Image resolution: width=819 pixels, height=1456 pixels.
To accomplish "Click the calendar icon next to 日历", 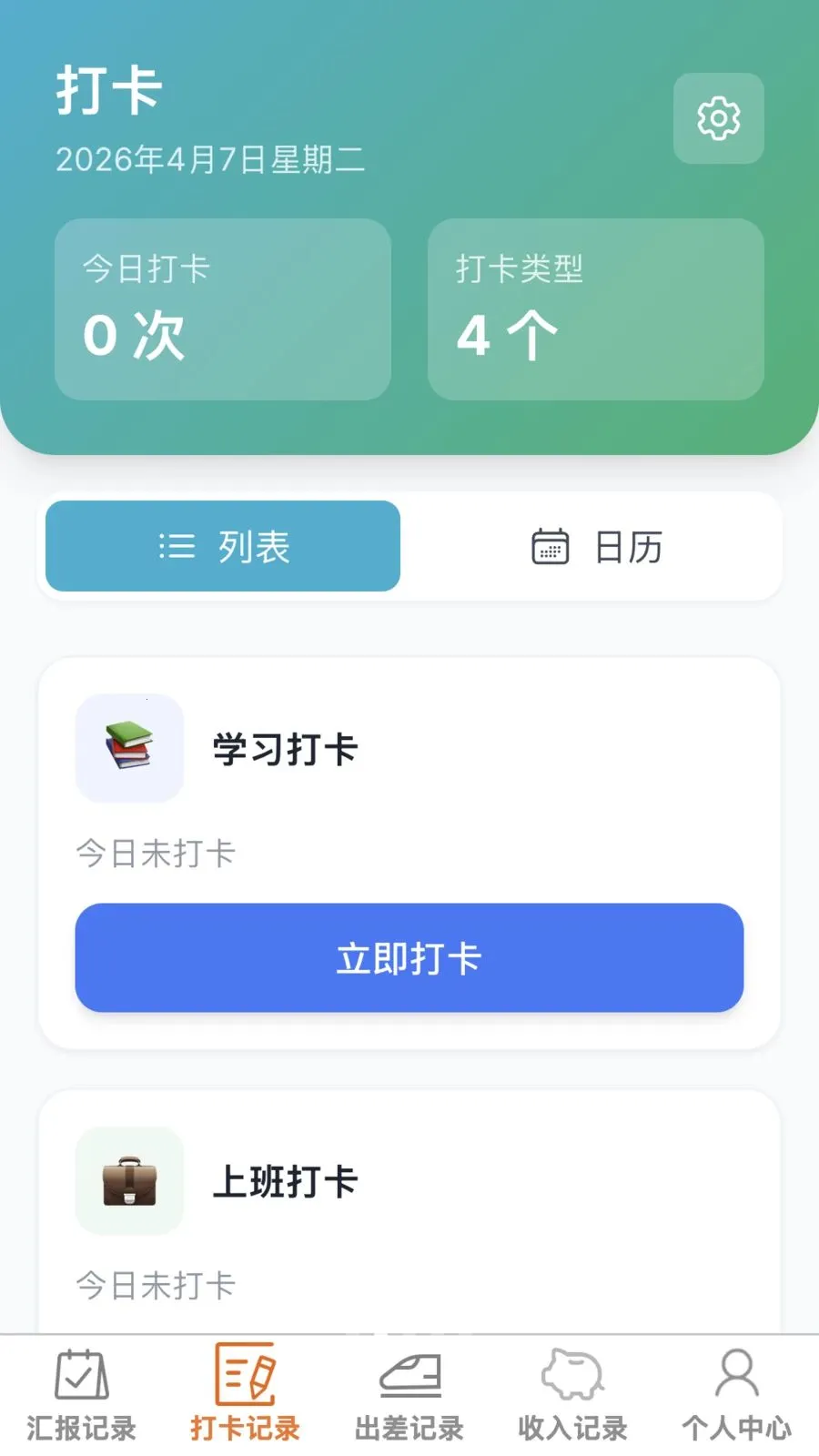I will 550,546.
